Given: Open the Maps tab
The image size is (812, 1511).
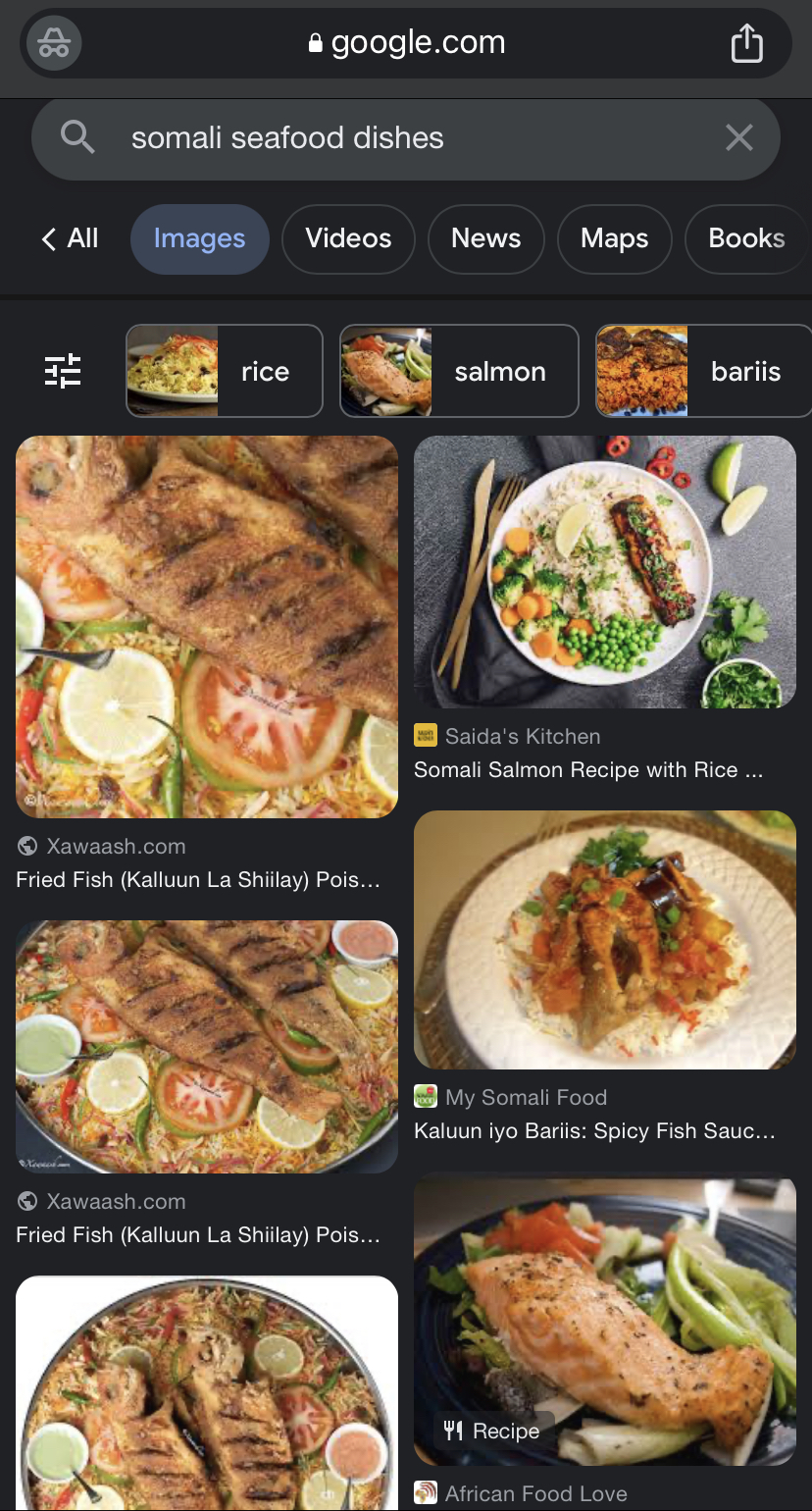Looking at the screenshot, I should tap(614, 238).
